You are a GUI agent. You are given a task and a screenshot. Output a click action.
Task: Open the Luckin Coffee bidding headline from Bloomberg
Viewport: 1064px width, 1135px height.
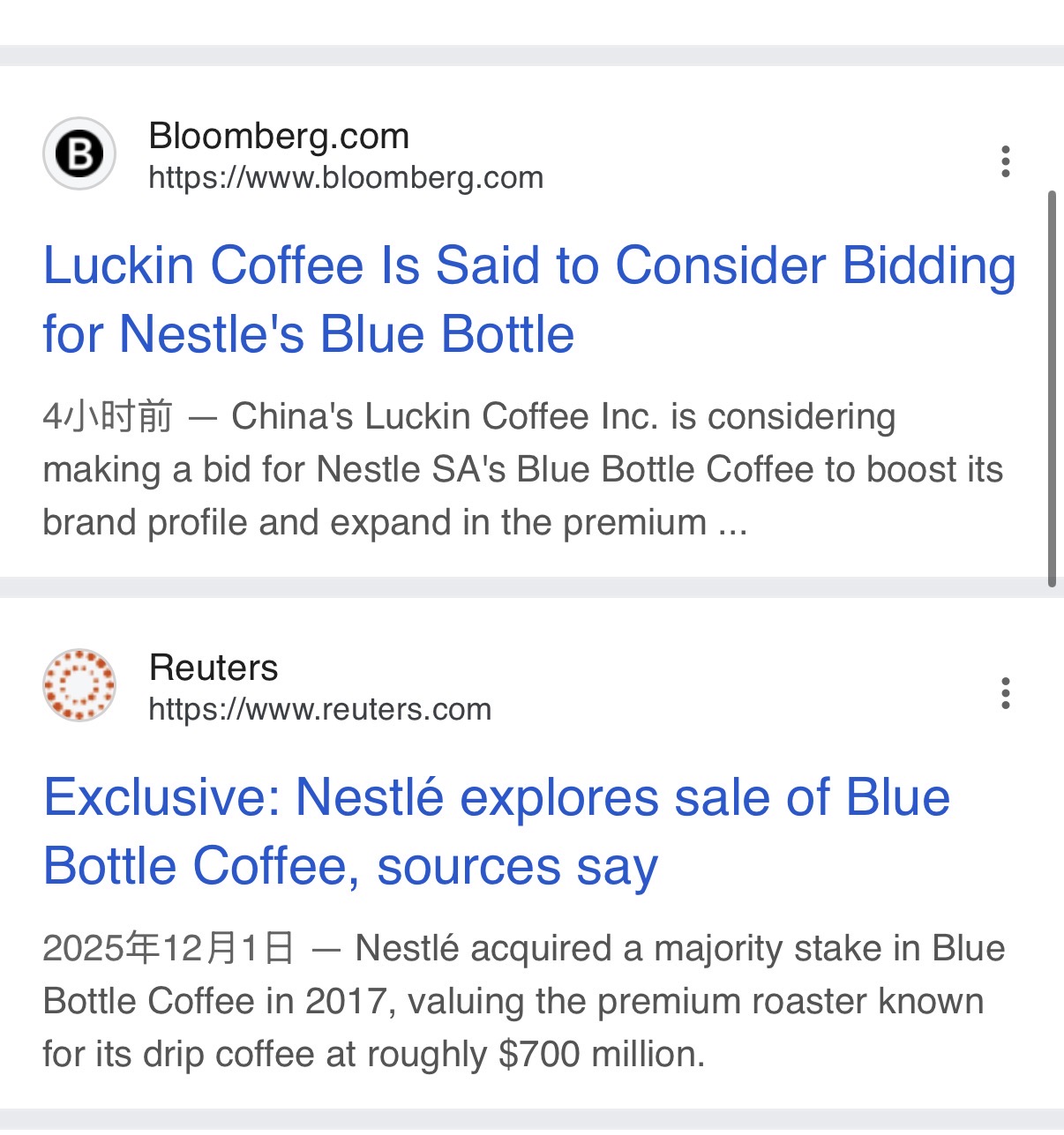tap(529, 300)
